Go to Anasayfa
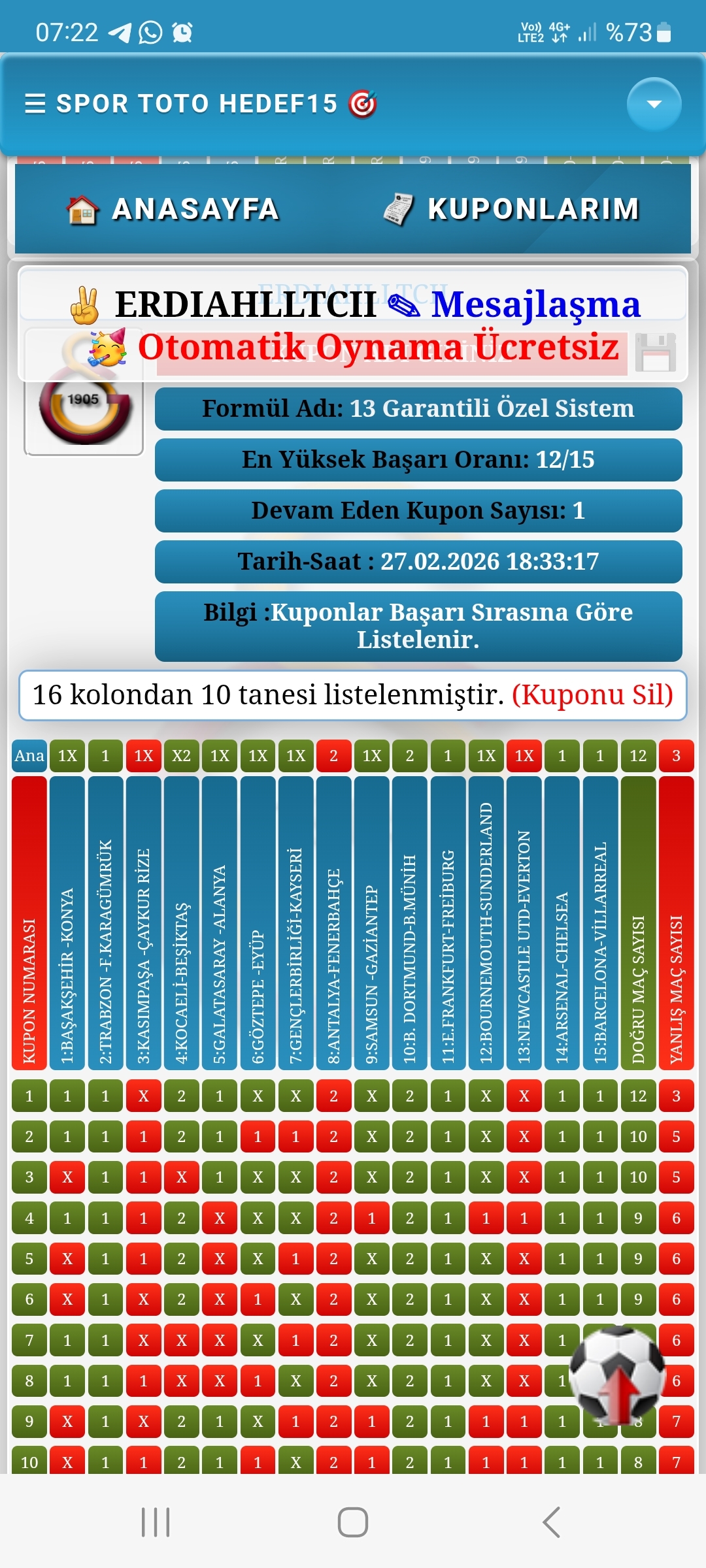706x1568 pixels. pyautogui.click(x=173, y=209)
